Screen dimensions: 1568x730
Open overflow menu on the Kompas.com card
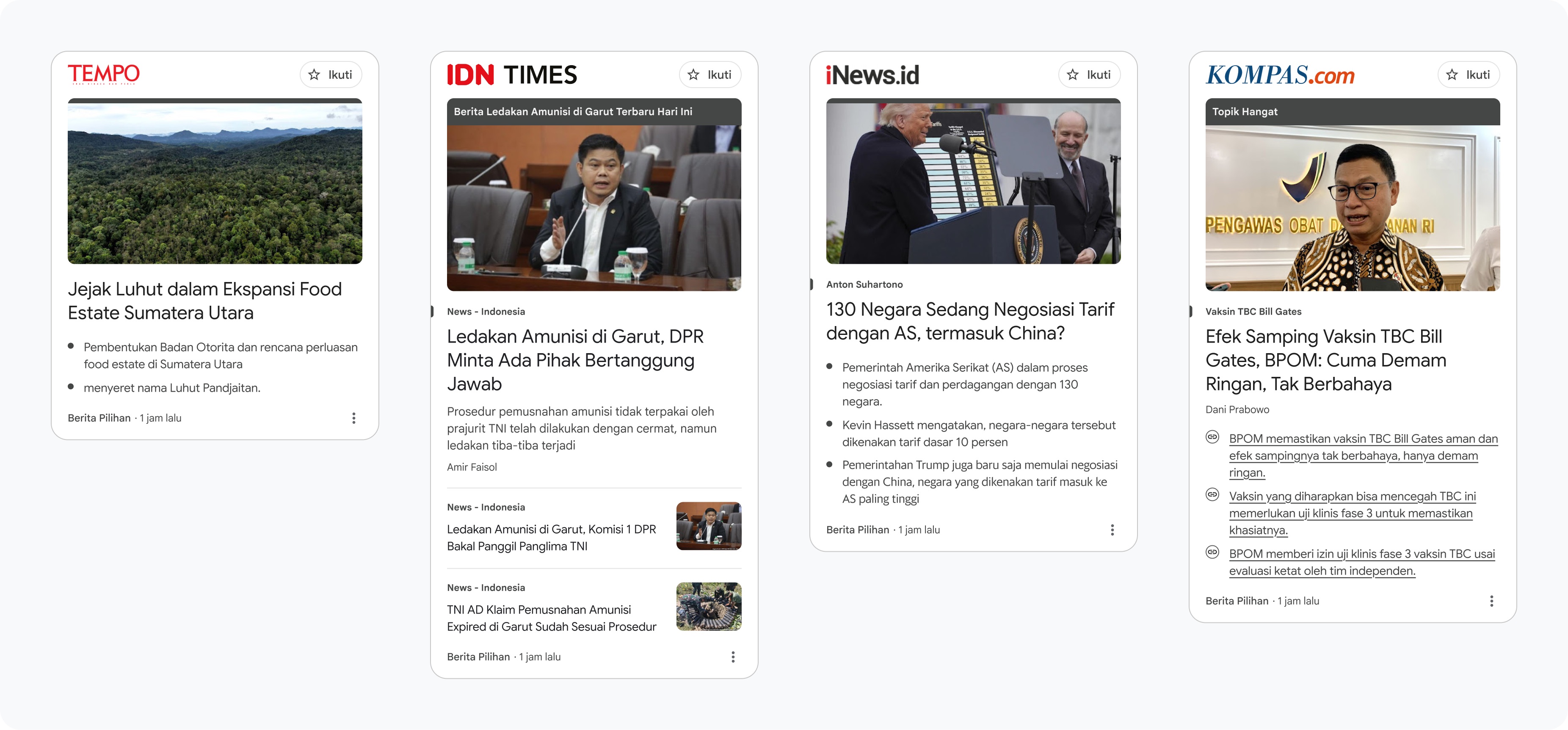[1491, 602]
